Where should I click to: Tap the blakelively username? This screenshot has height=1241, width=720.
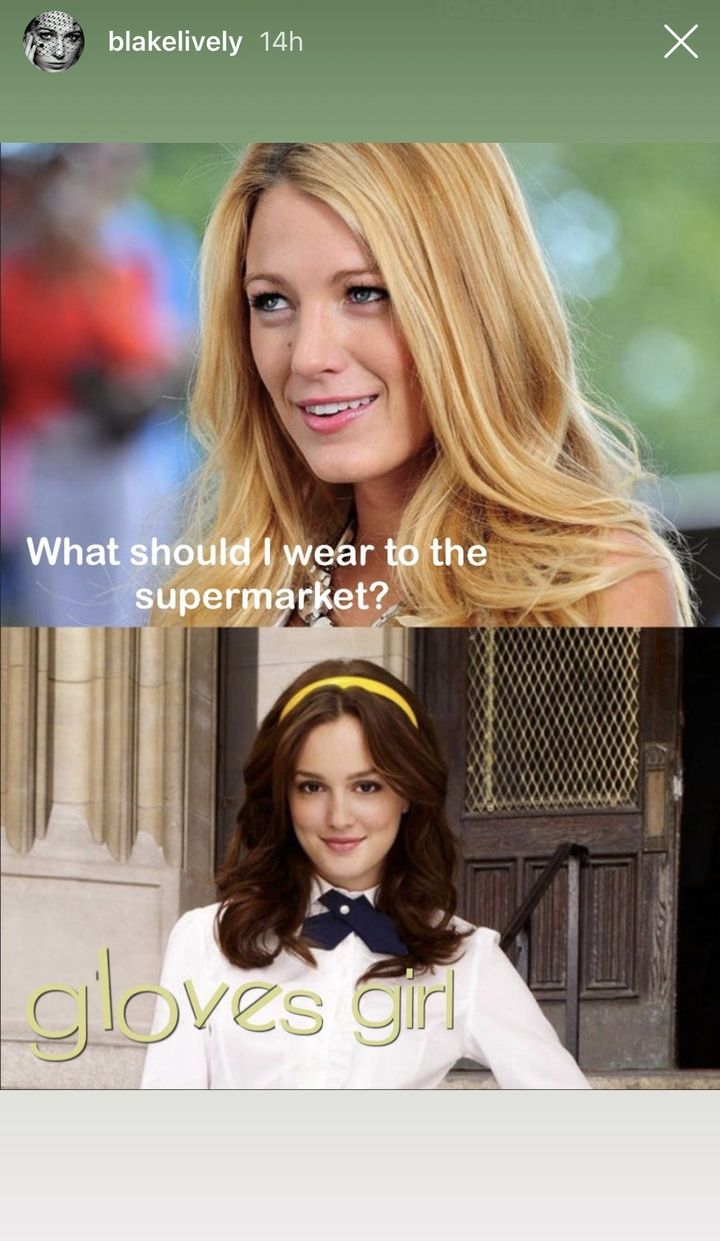pyautogui.click(x=174, y=43)
